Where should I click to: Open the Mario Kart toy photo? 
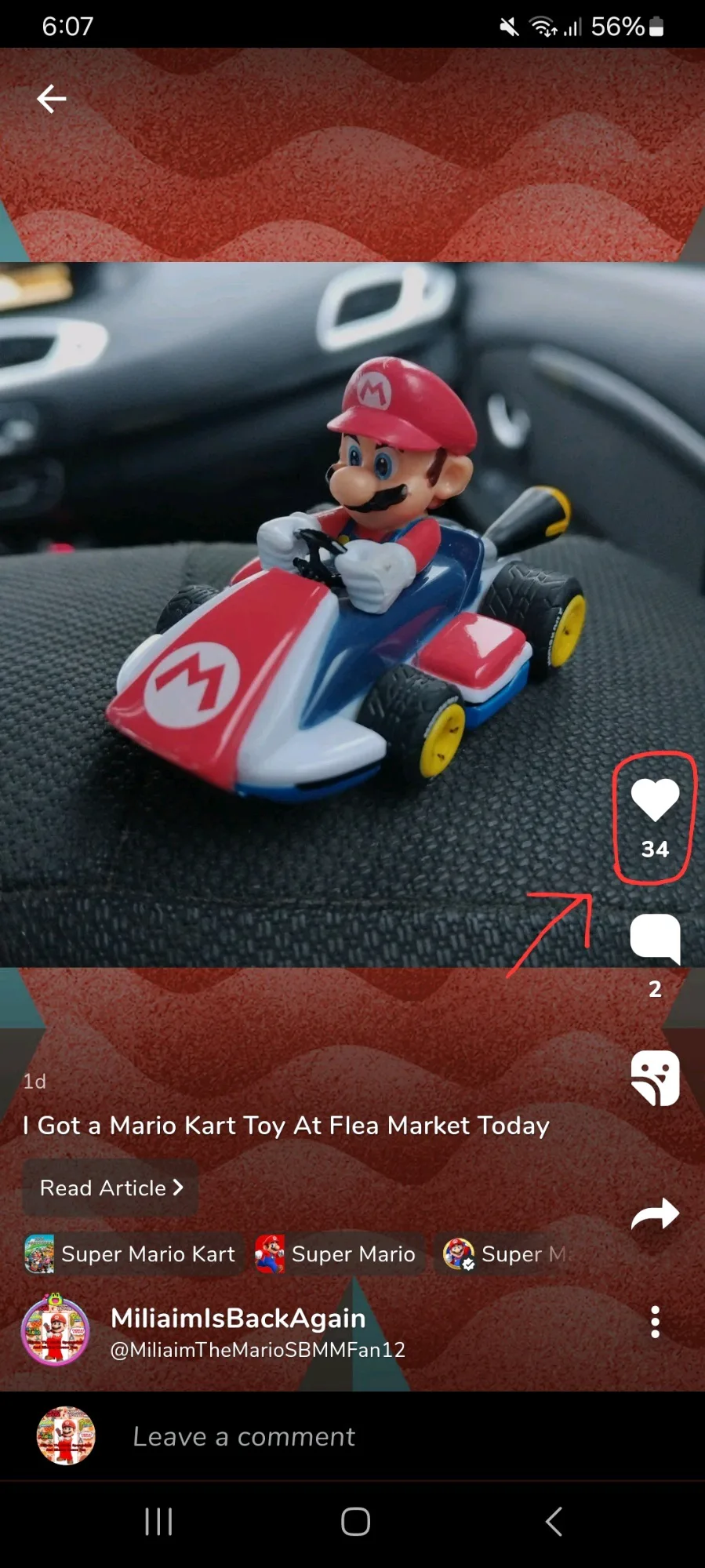click(352, 614)
